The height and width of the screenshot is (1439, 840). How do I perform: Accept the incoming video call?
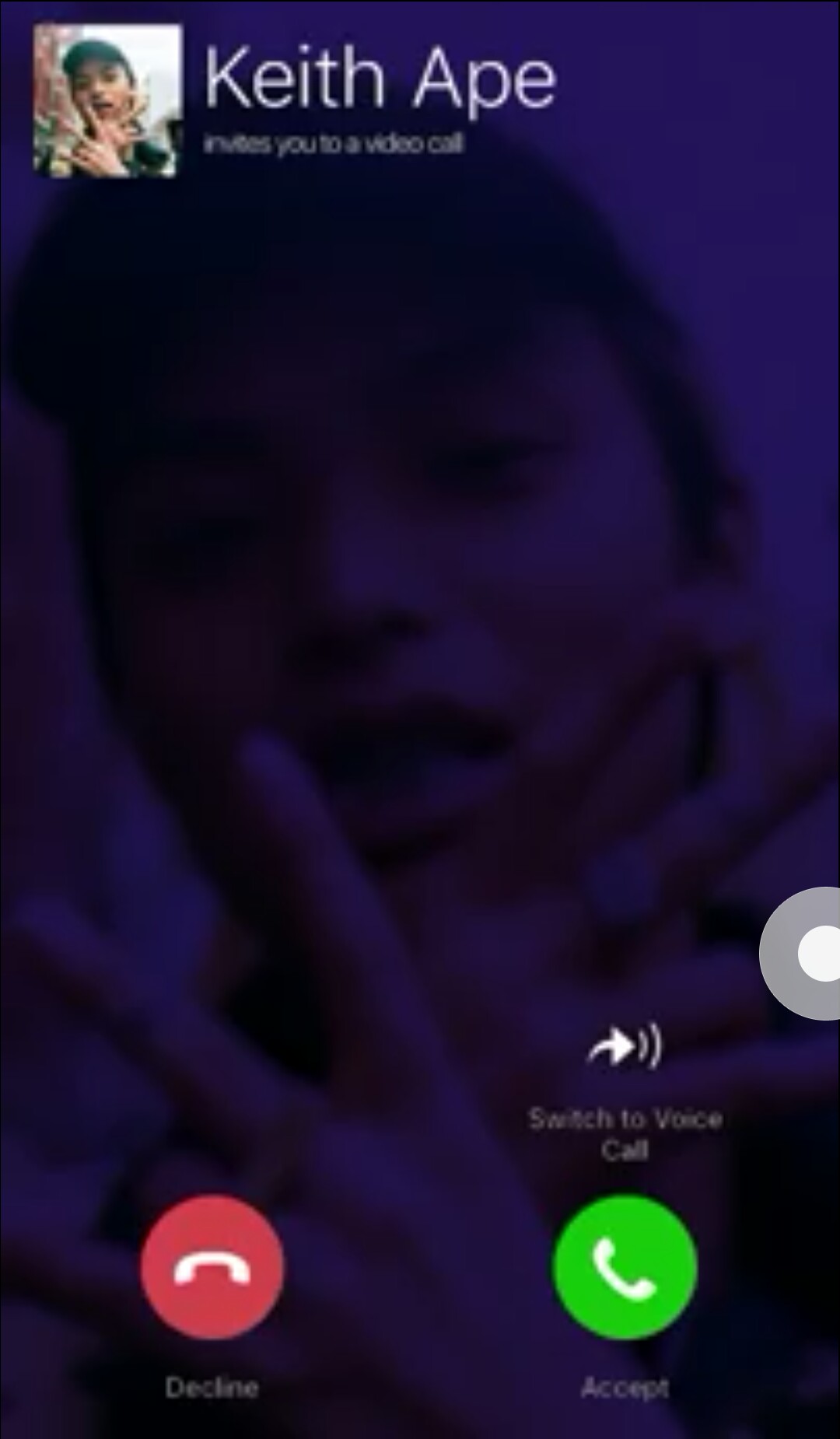pyautogui.click(x=625, y=1268)
